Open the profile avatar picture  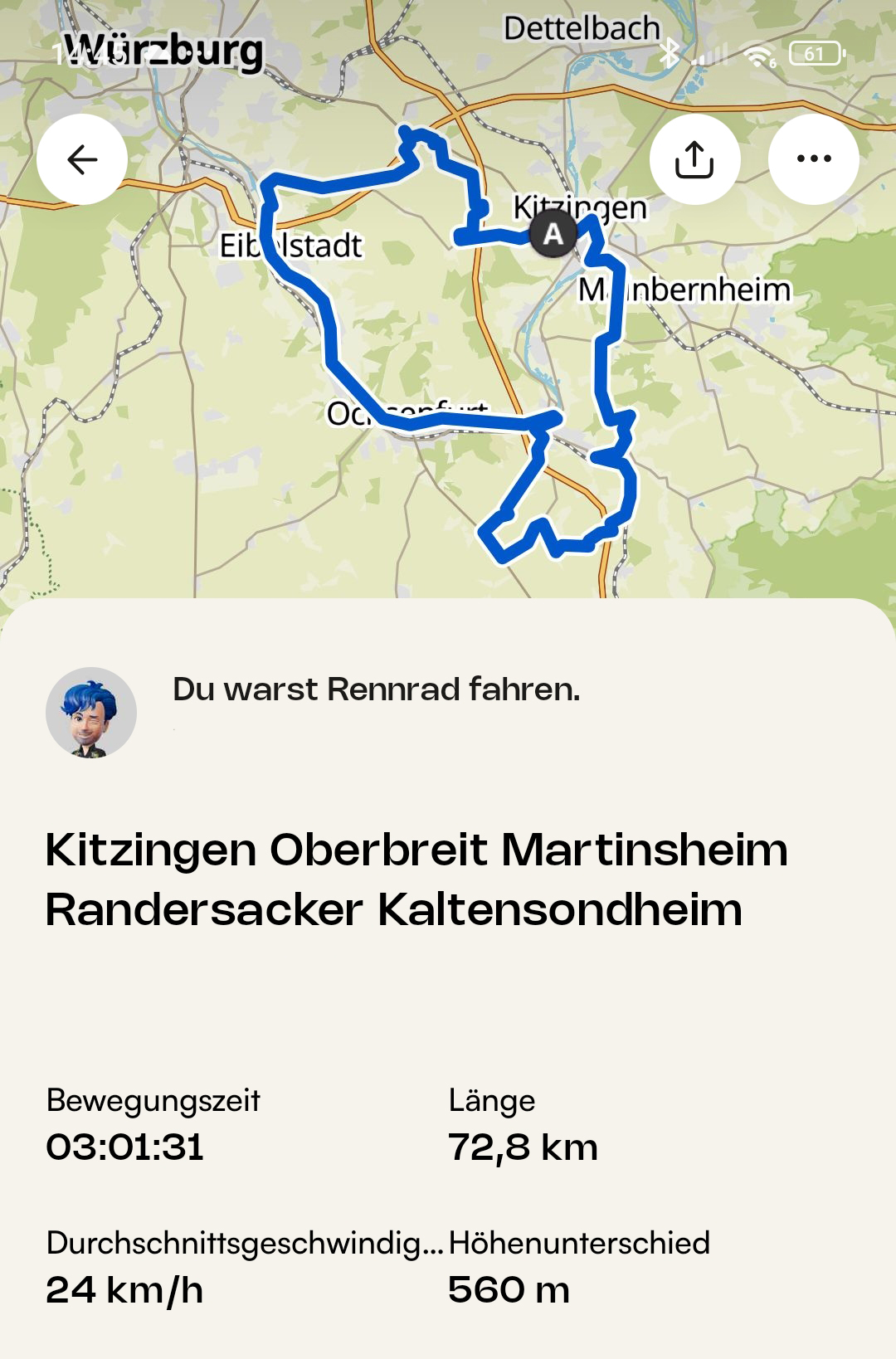pyautogui.click(x=91, y=713)
